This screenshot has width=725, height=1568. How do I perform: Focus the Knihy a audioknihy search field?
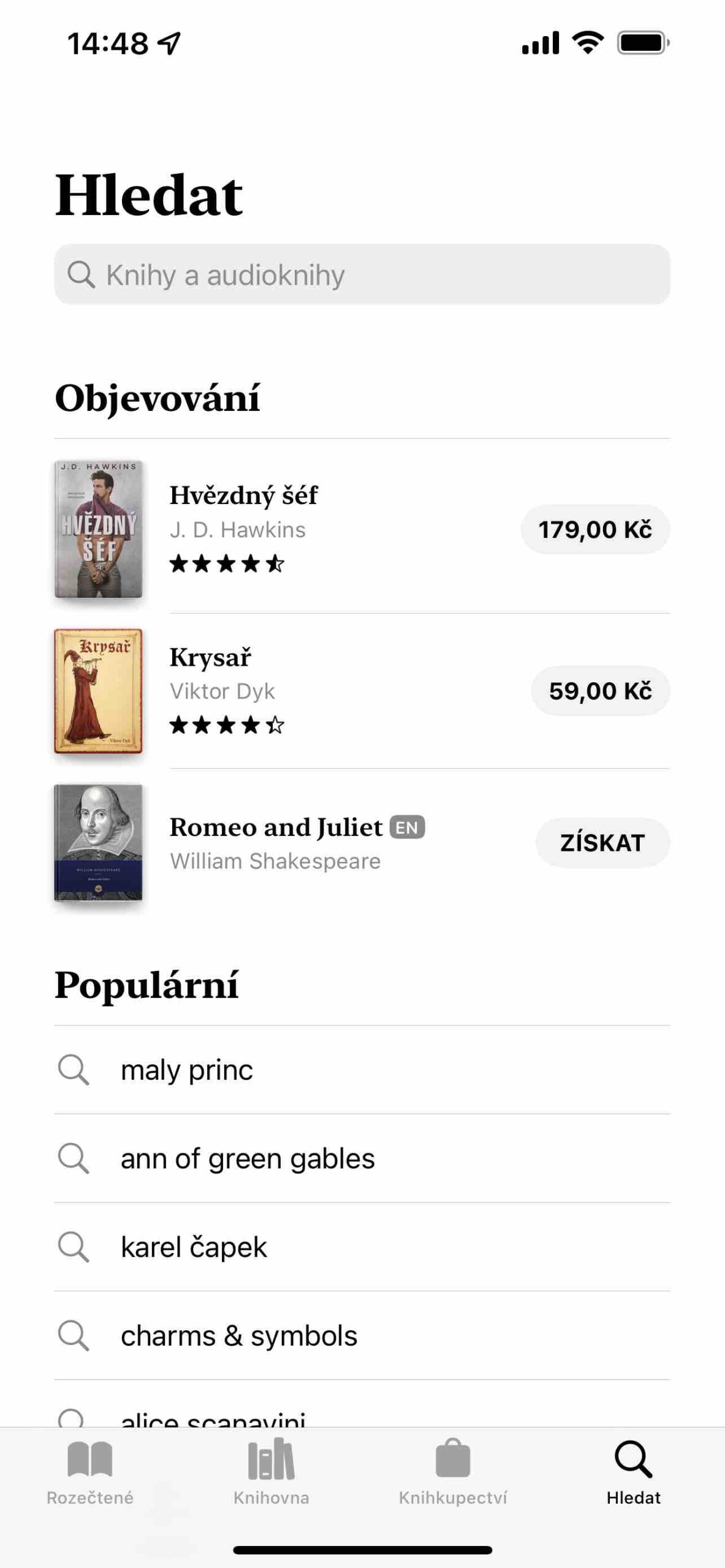(362, 274)
